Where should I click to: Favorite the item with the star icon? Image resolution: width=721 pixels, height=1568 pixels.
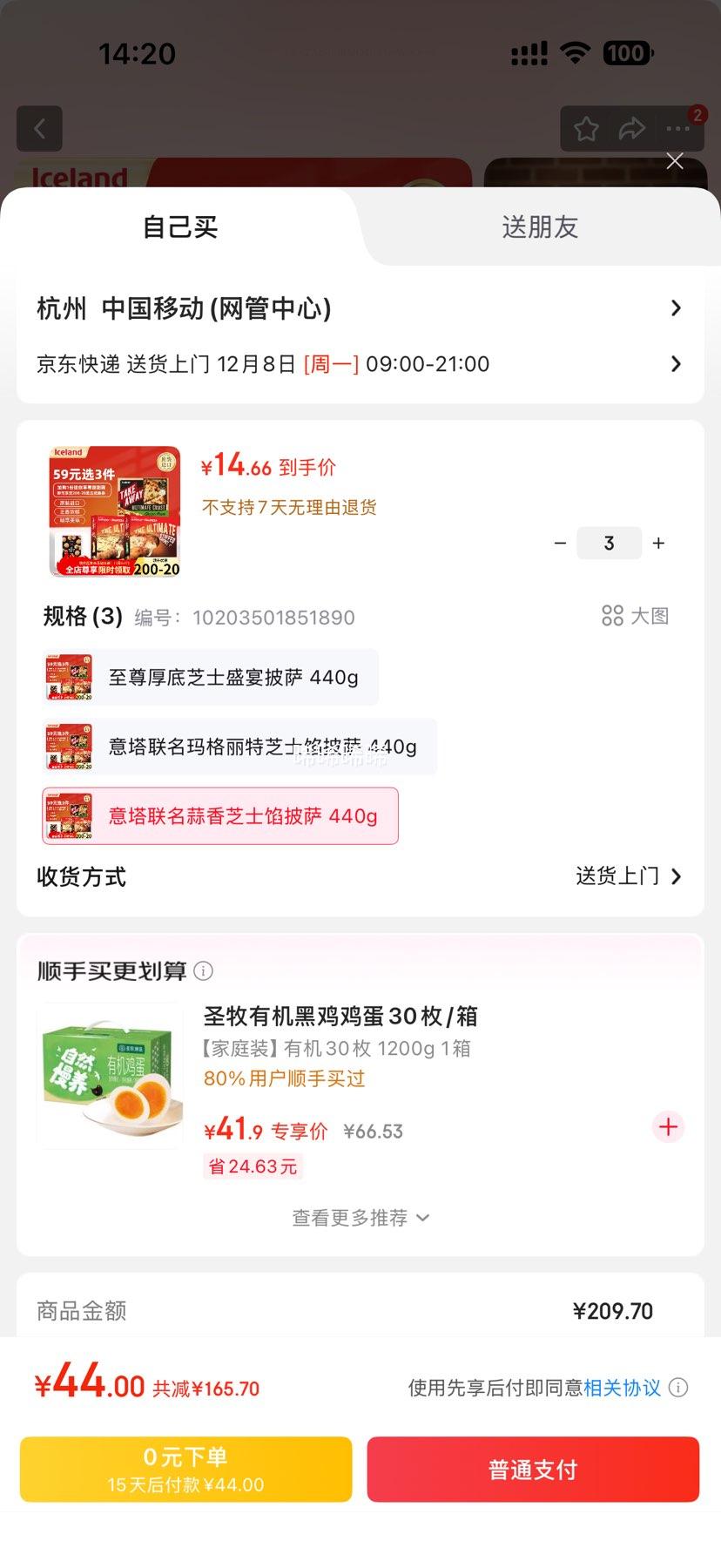point(585,128)
